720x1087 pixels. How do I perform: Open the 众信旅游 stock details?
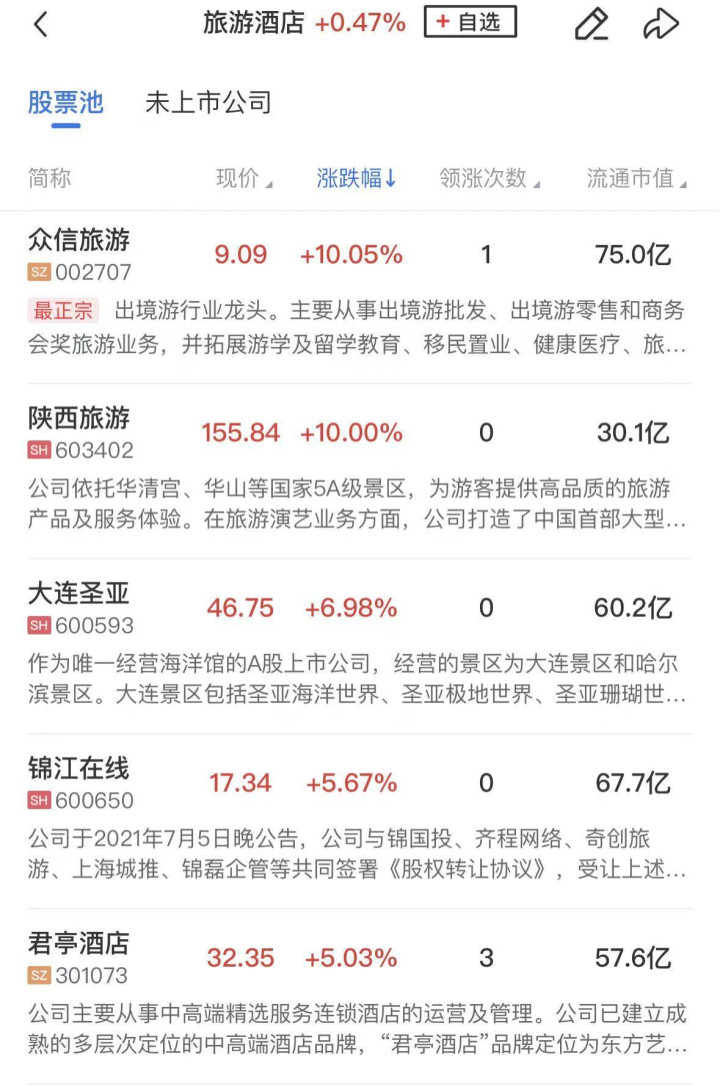80,240
